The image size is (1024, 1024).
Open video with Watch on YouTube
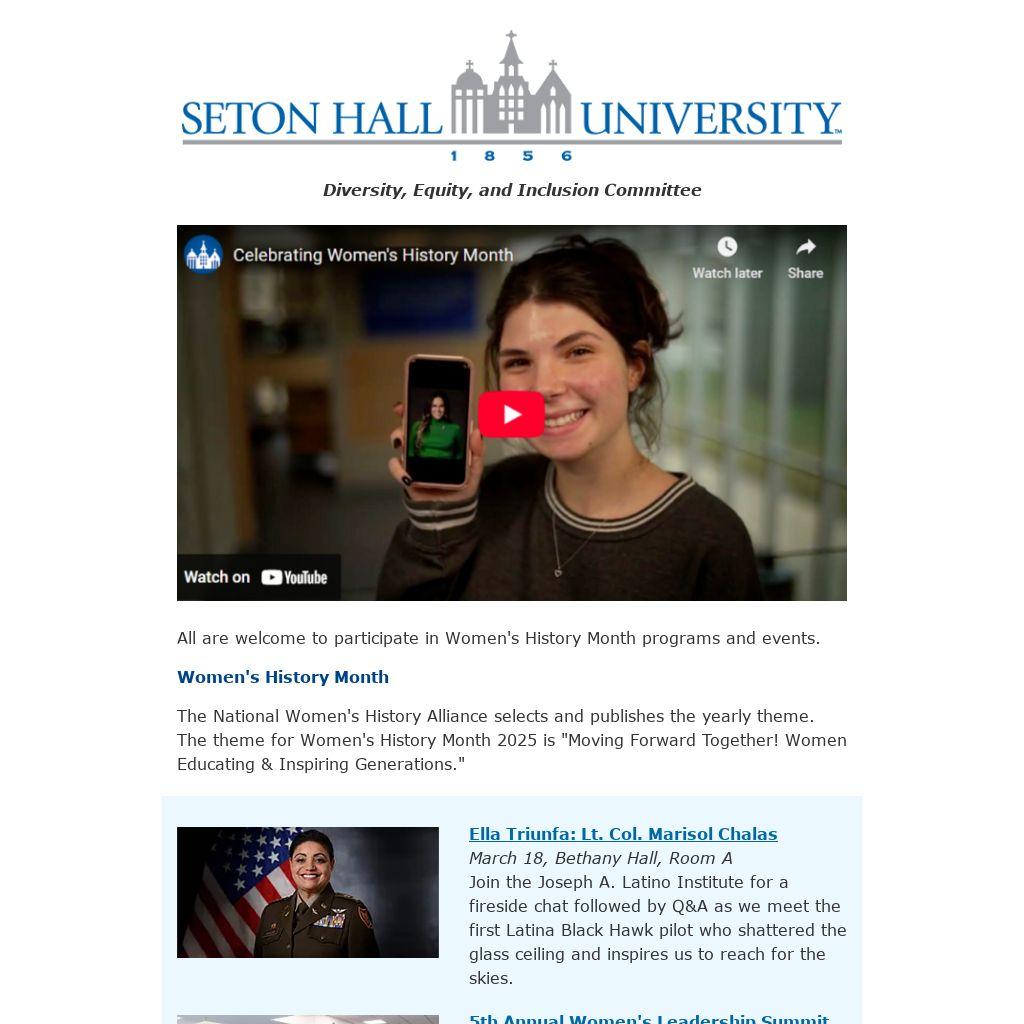(258, 577)
